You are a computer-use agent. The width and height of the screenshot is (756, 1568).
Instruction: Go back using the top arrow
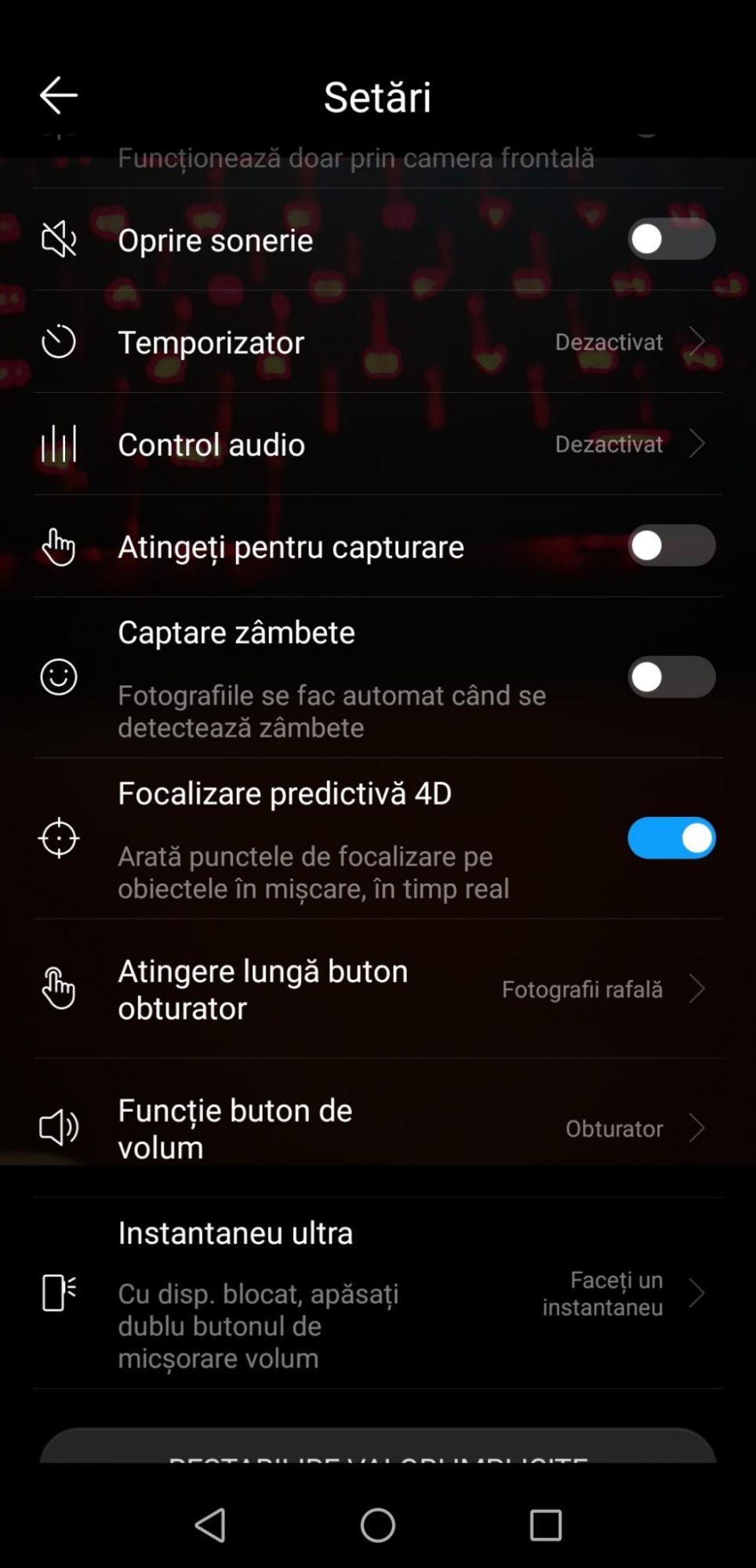[59, 96]
